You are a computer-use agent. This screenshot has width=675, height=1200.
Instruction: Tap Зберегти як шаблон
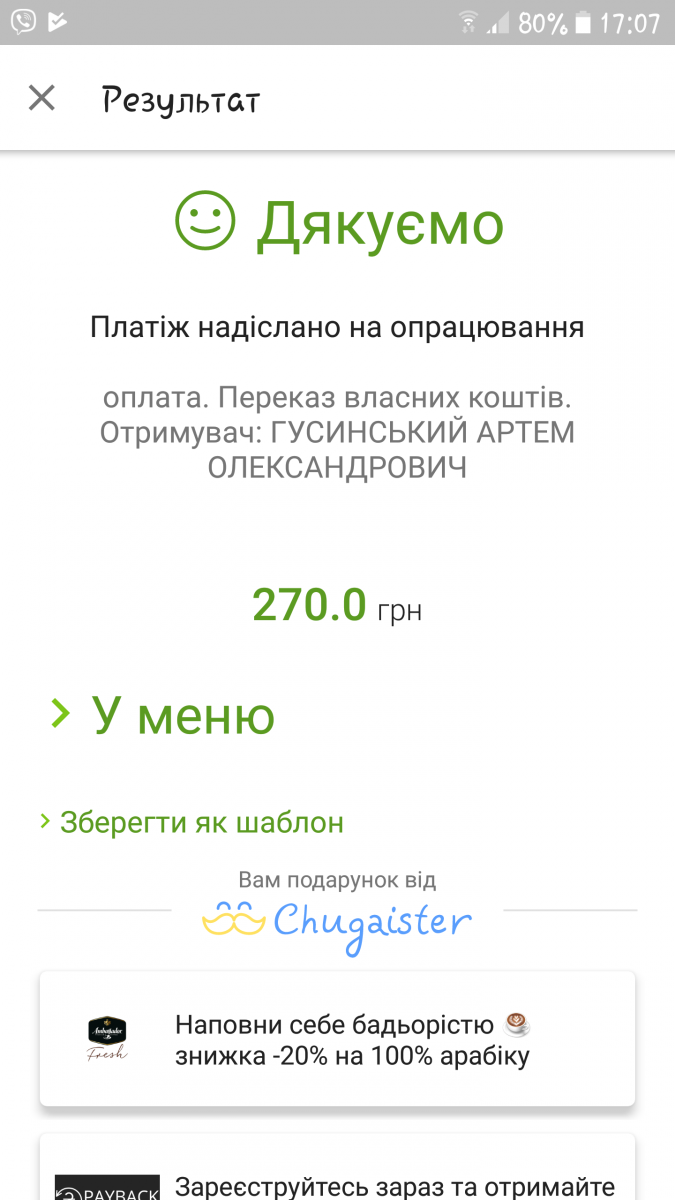tap(191, 822)
